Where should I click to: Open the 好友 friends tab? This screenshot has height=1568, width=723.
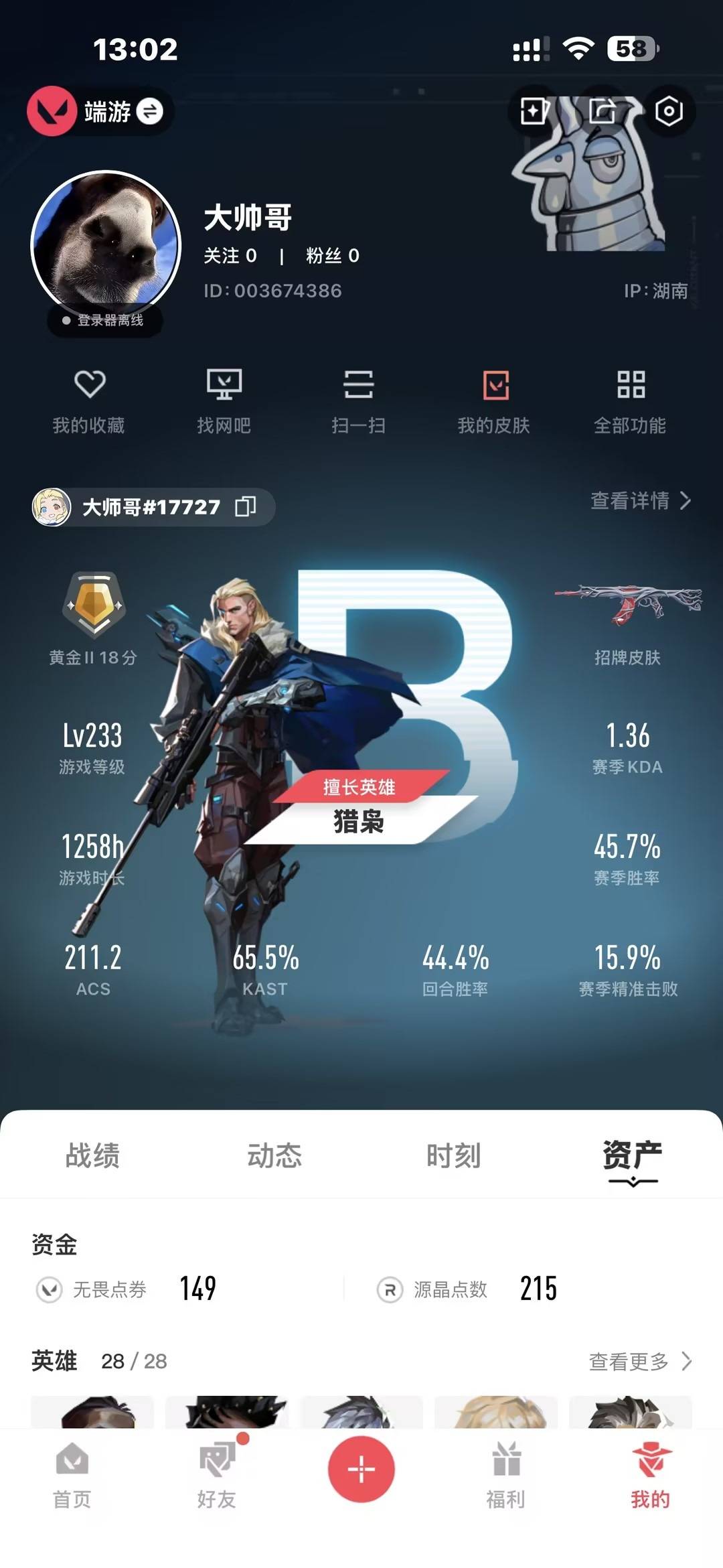point(217,1476)
